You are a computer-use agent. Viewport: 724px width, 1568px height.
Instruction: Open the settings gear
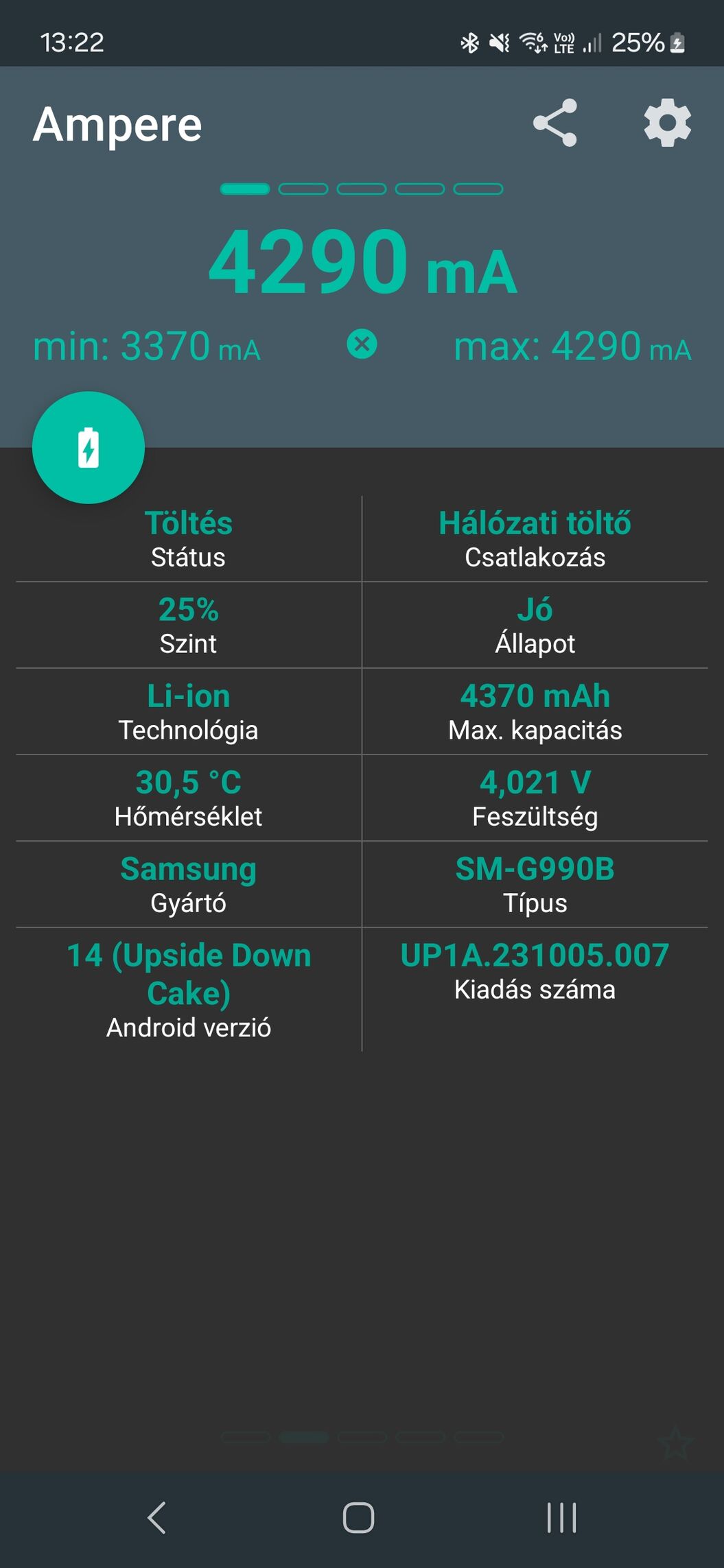pyautogui.click(x=667, y=123)
